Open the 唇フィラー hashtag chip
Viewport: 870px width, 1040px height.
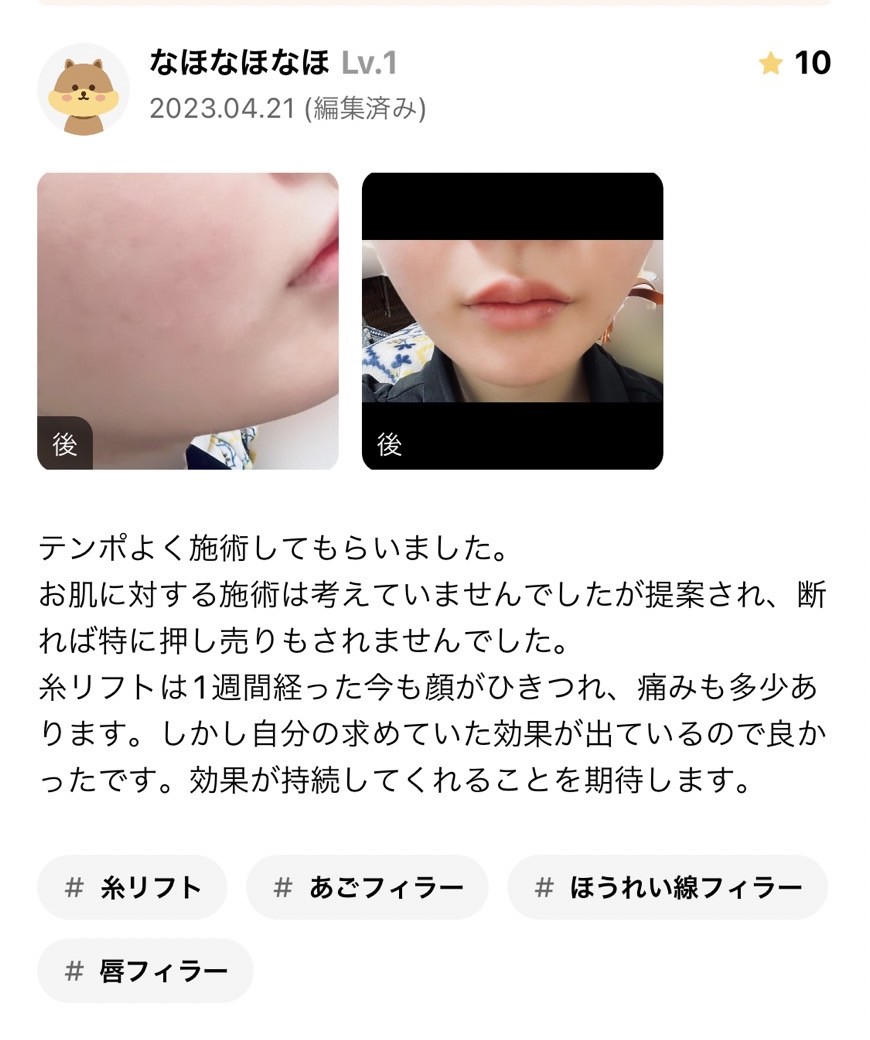[x=145, y=970]
